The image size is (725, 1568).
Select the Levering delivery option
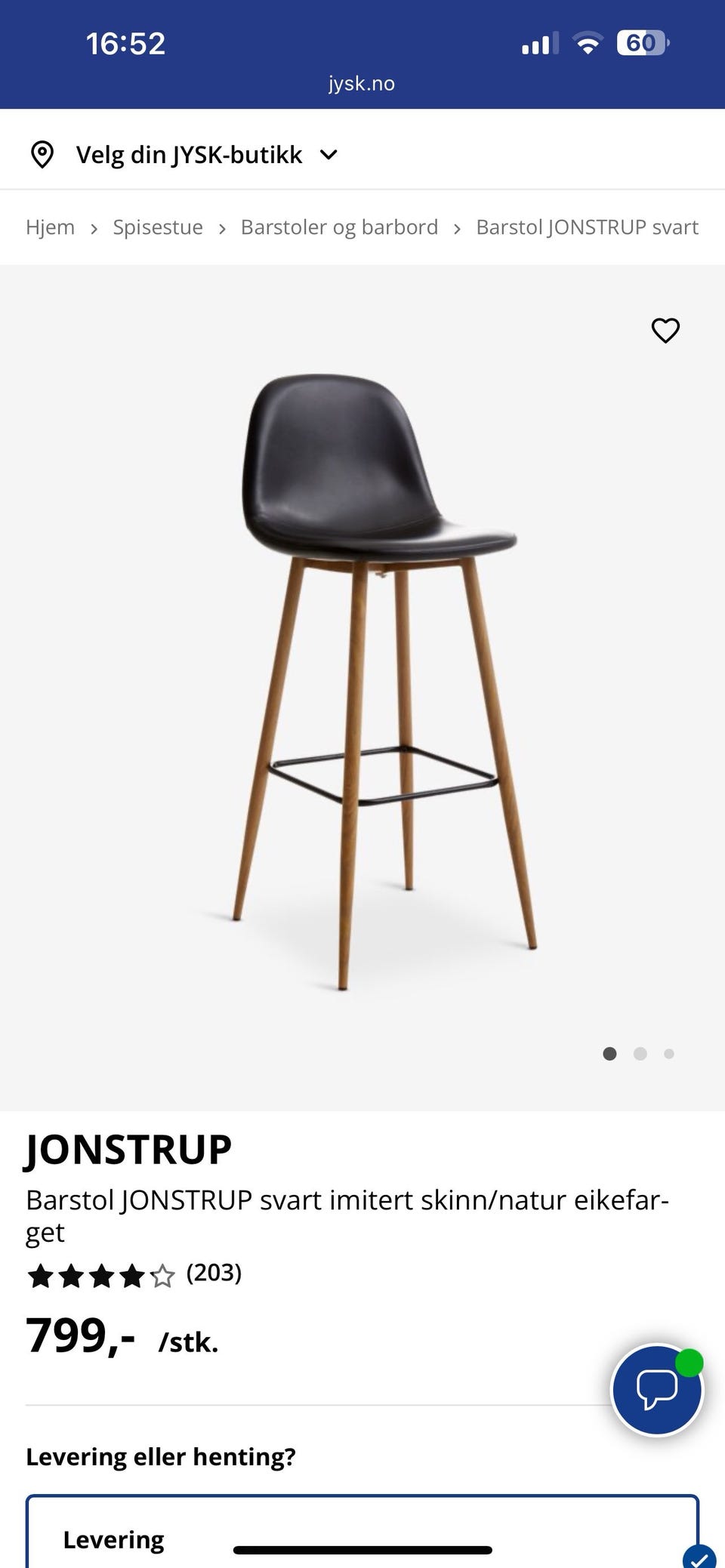(x=114, y=1540)
